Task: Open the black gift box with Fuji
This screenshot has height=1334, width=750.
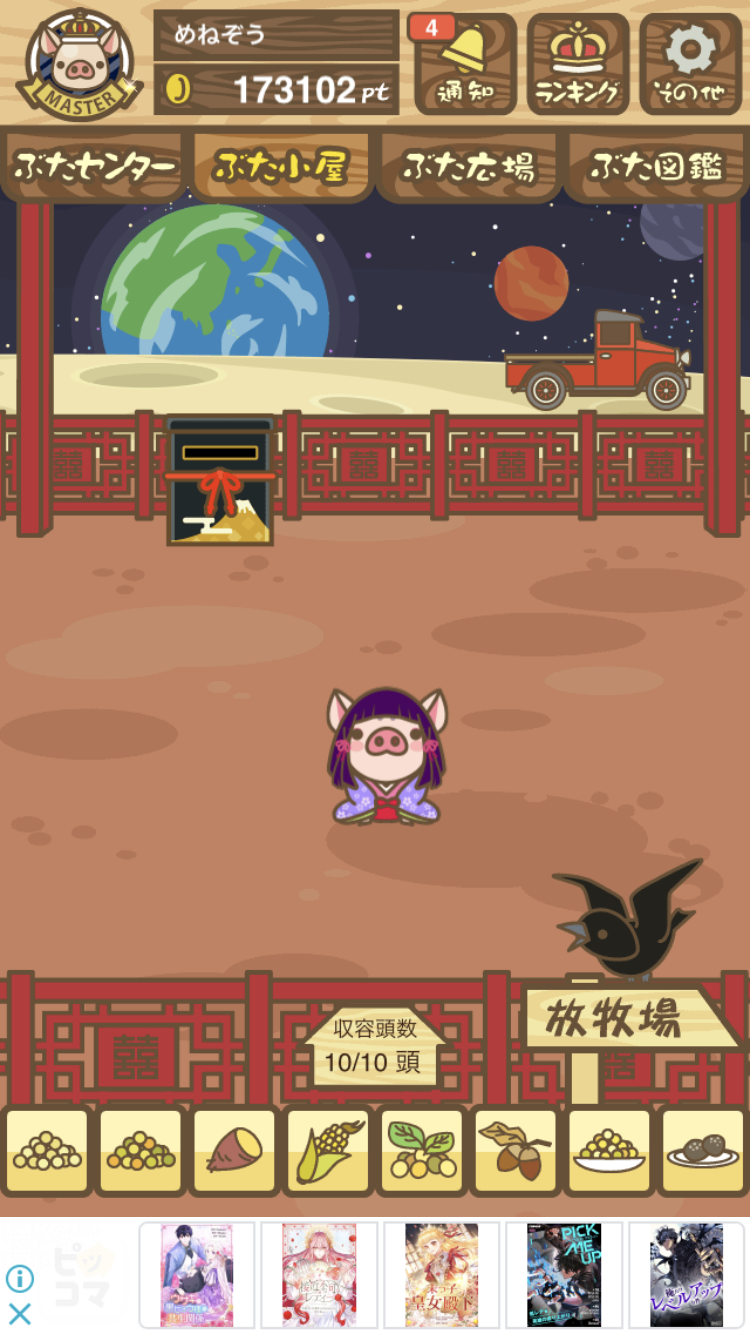Action: pyautogui.click(x=219, y=484)
